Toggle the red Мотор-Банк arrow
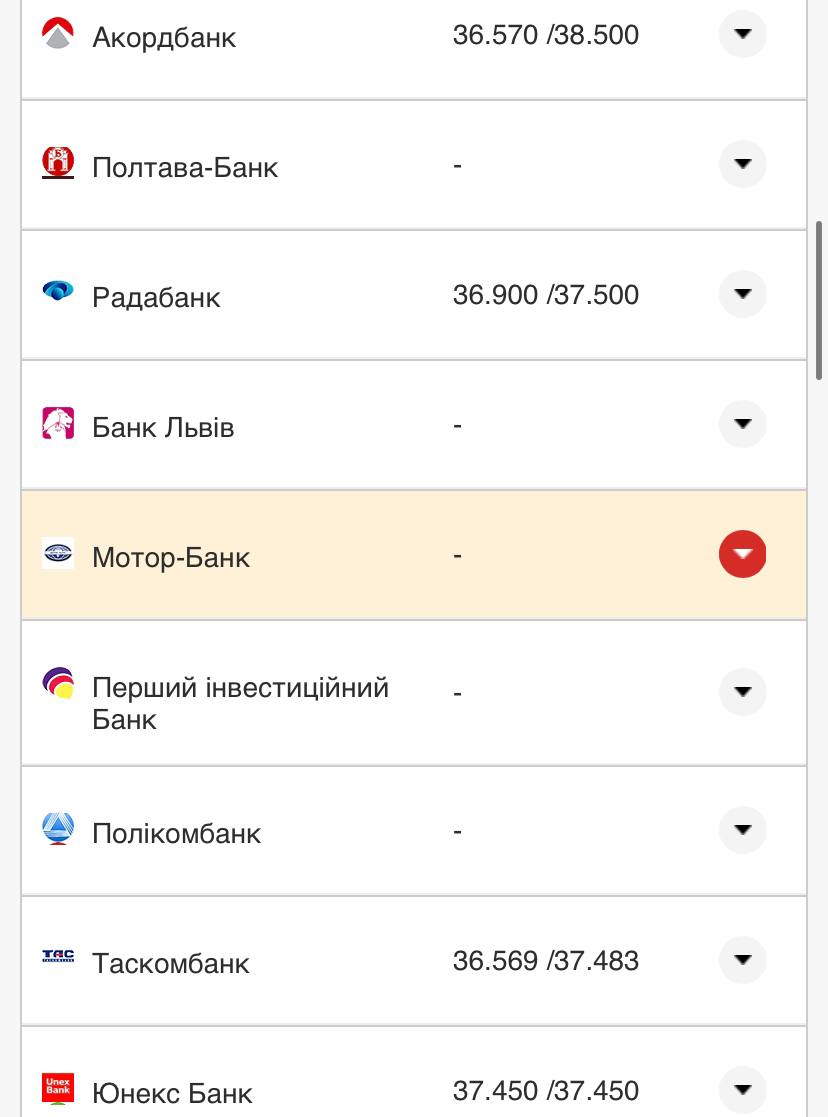Viewport: 828px width, 1117px height. click(742, 554)
